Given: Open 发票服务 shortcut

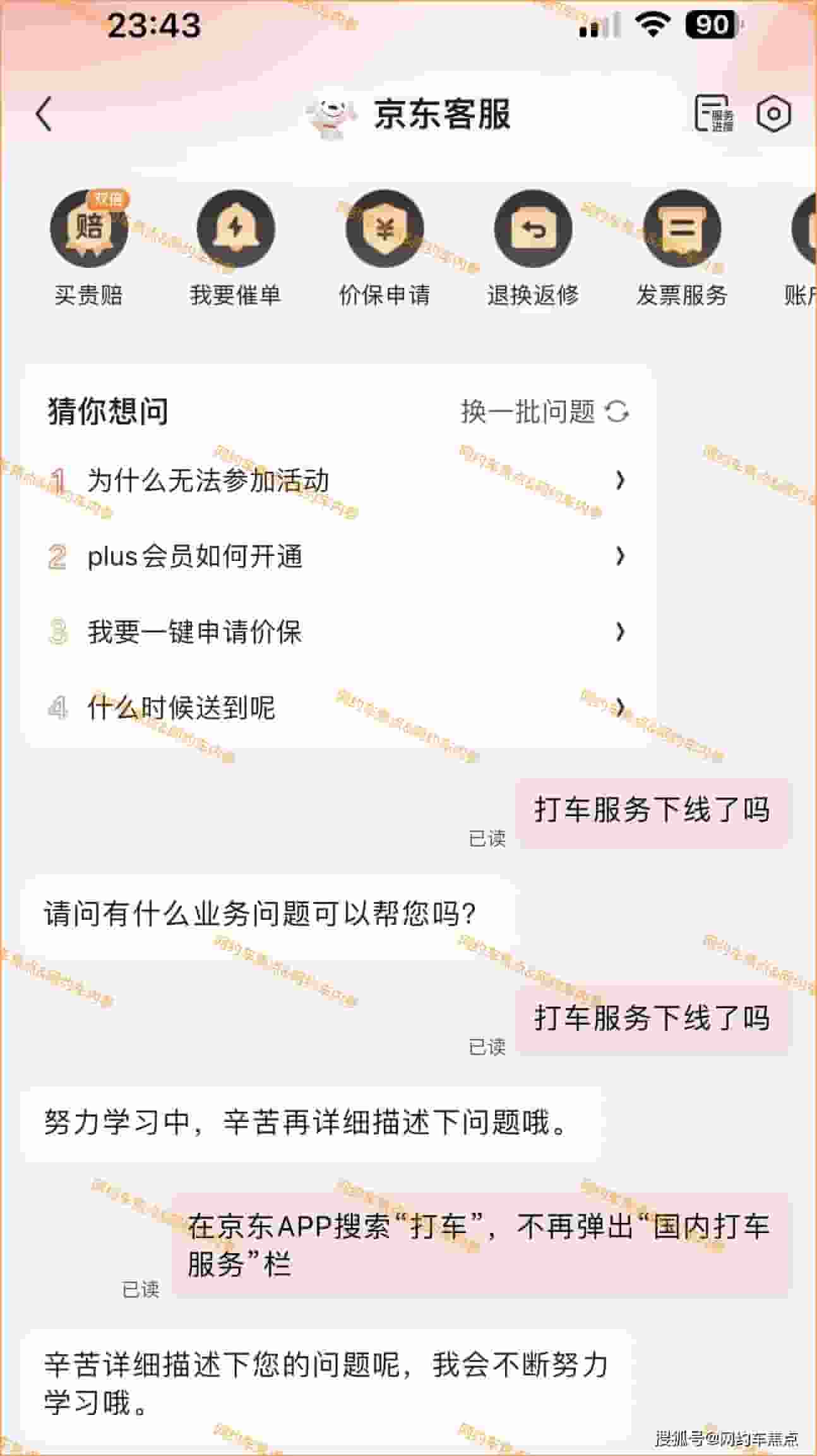Looking at the screenshot, I should [681, 248].
